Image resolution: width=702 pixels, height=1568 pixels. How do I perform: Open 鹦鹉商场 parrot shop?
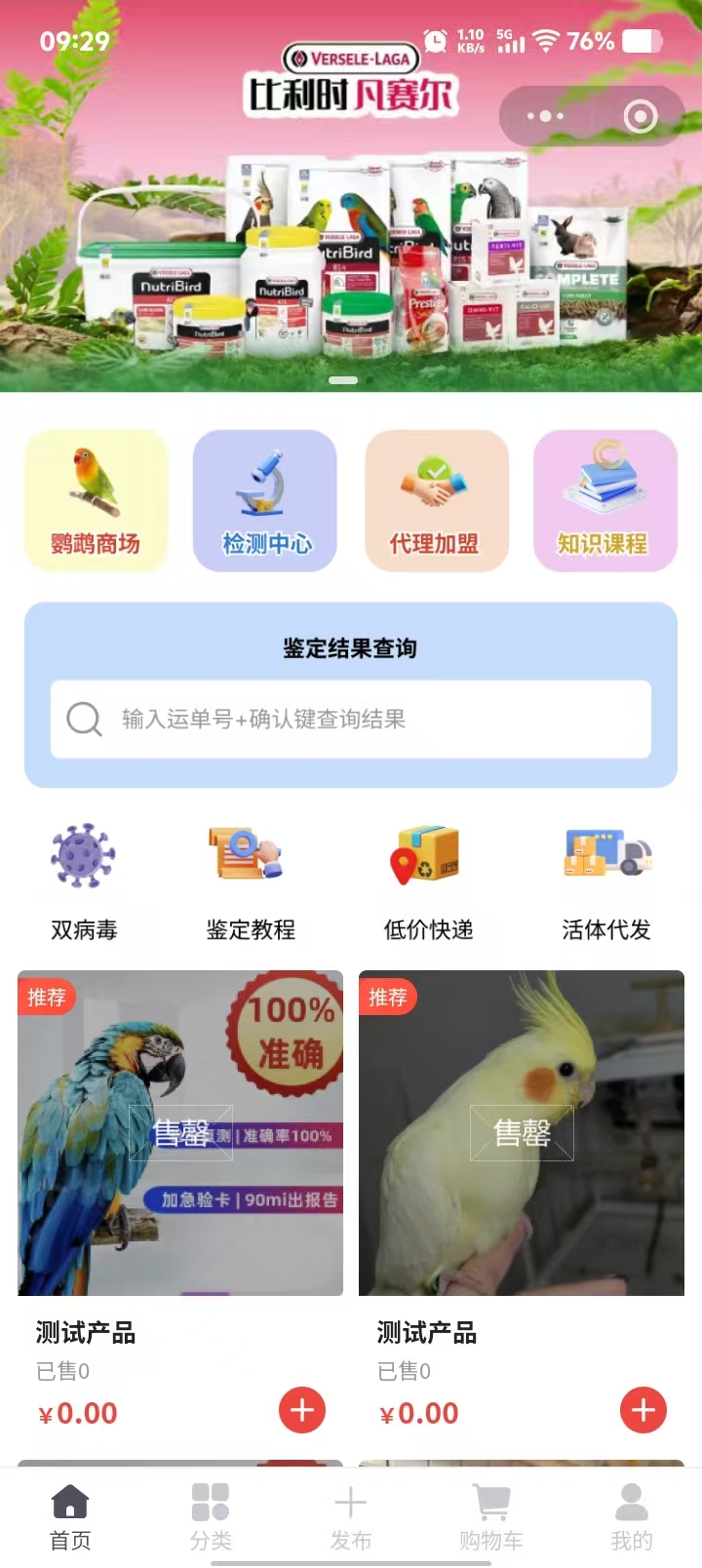pos(96,501)
